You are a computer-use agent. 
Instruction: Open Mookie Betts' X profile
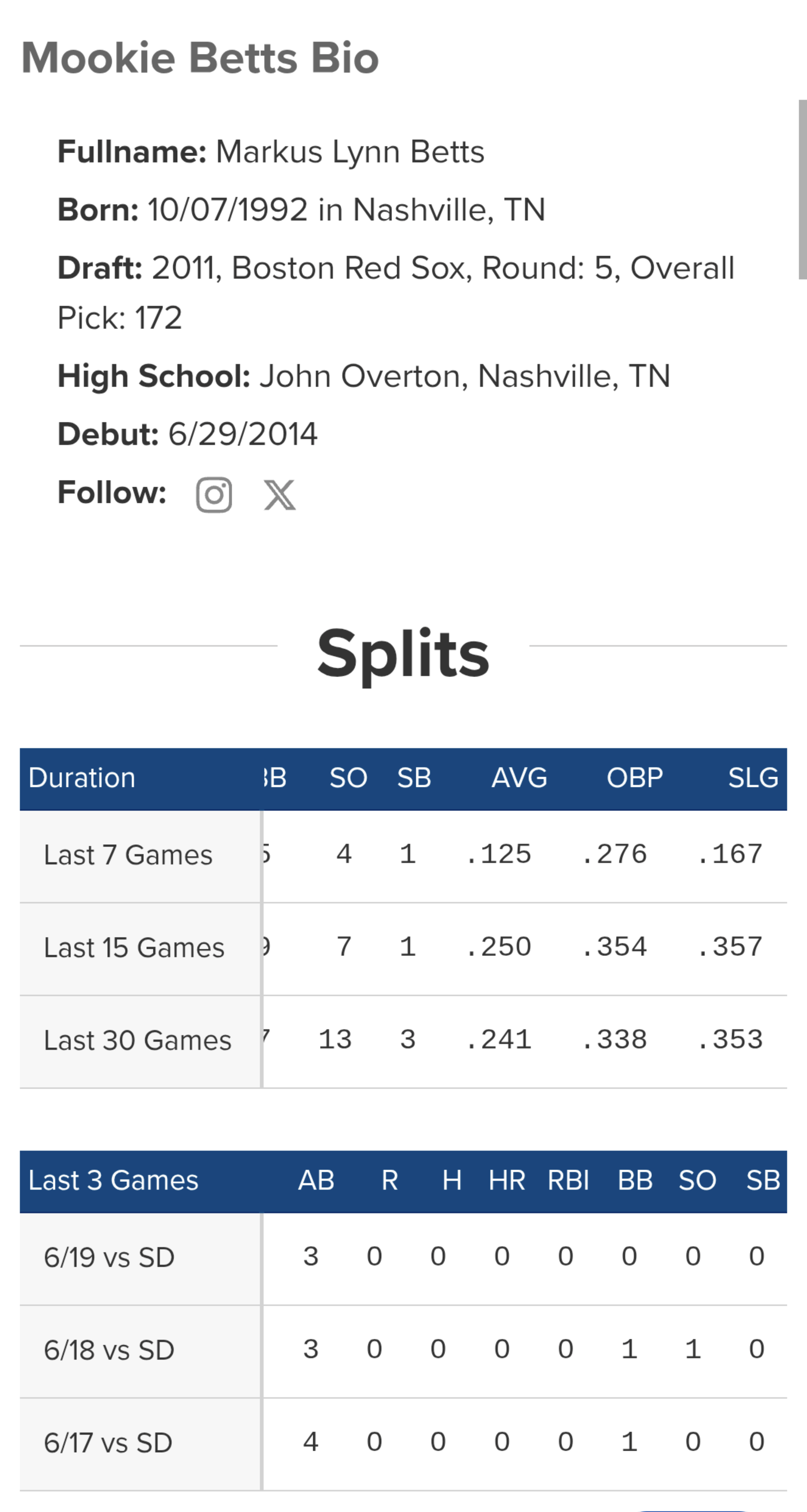(x=280, y=495)
